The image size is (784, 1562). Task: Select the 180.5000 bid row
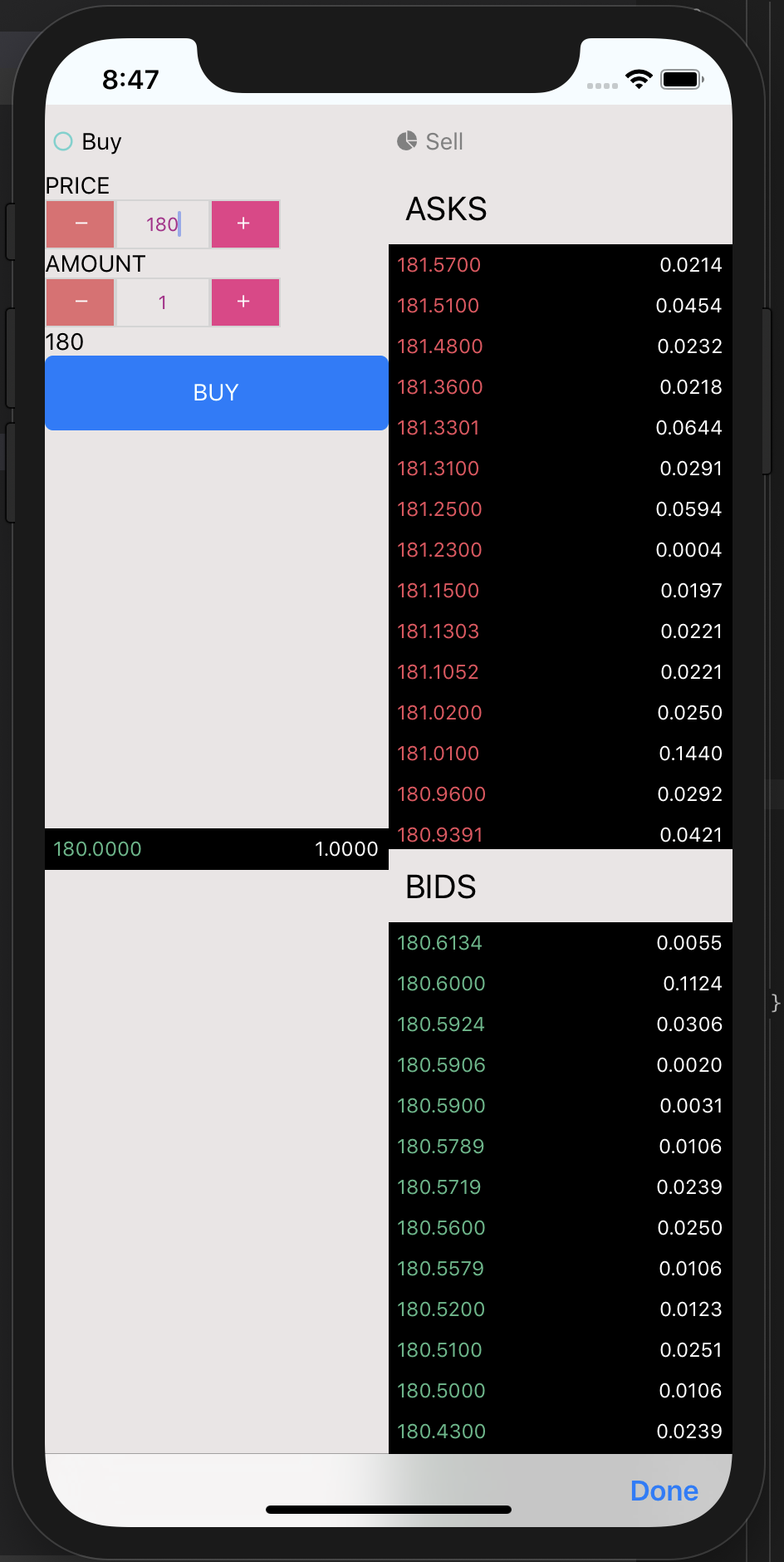(560, 1391)
